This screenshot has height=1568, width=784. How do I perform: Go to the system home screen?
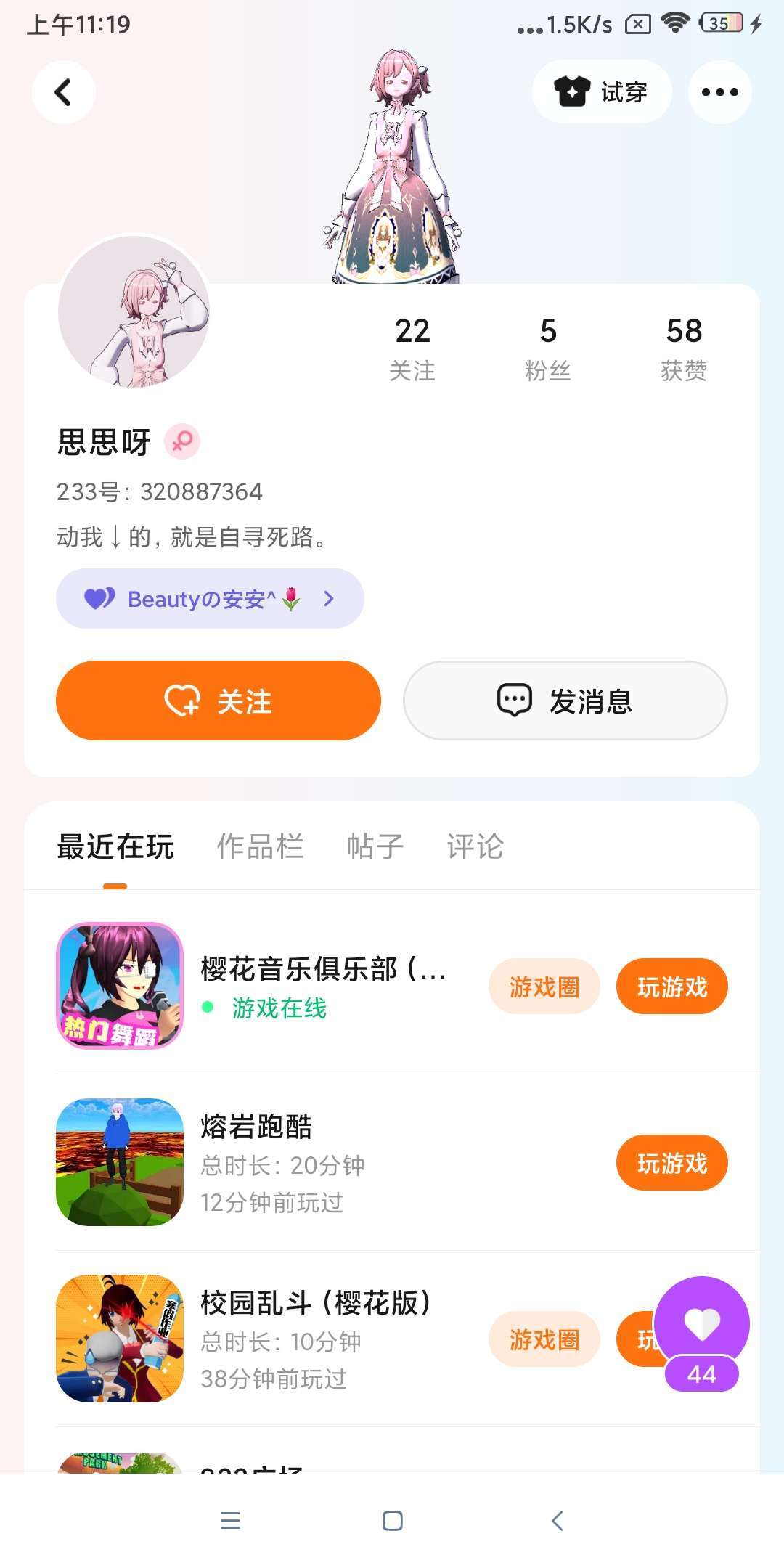392,1521
